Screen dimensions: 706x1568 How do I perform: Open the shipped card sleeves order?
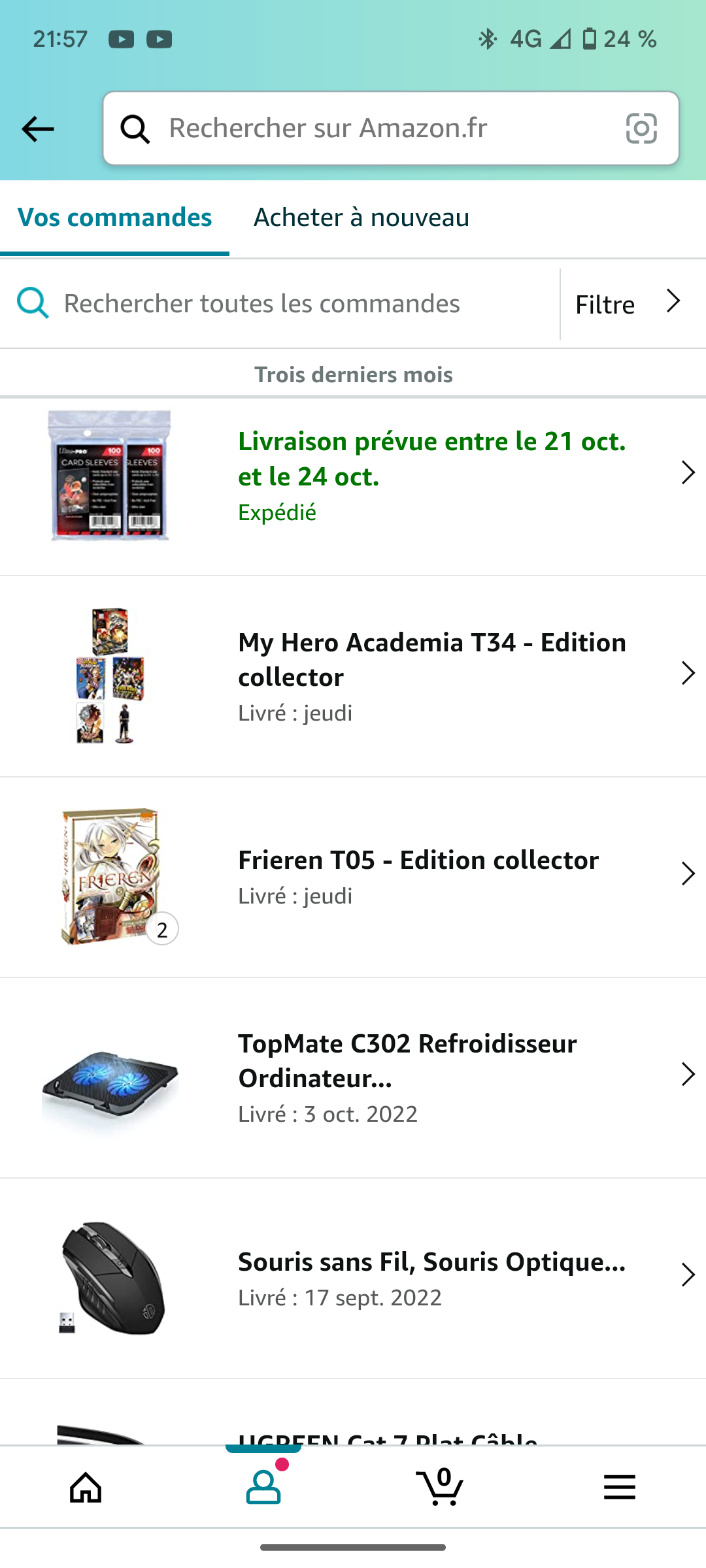pos(353,476)
